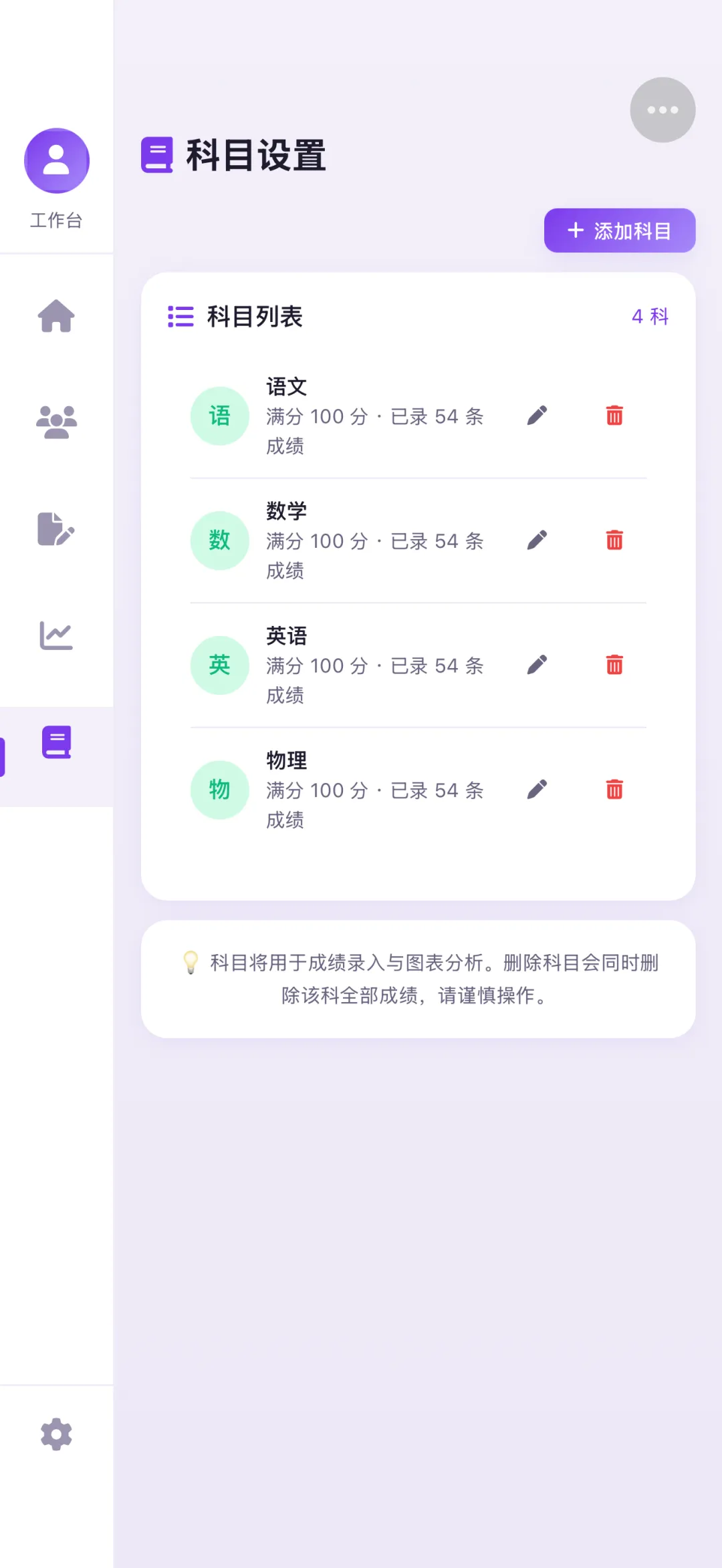Open the chart analysis section in the sidebar
The image size is (722, 1568).
tap(56, 635)
